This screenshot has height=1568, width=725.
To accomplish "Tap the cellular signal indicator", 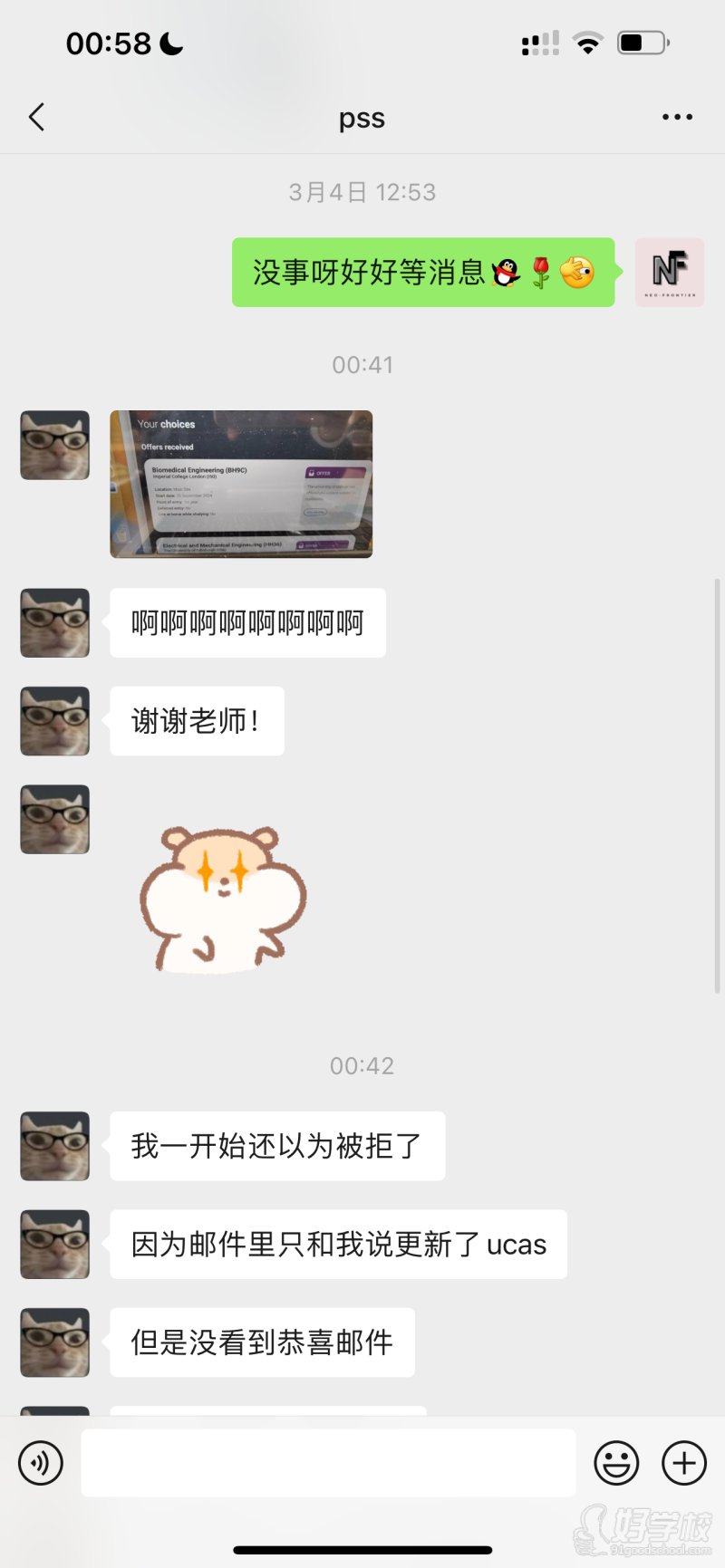I will (540, 42).
